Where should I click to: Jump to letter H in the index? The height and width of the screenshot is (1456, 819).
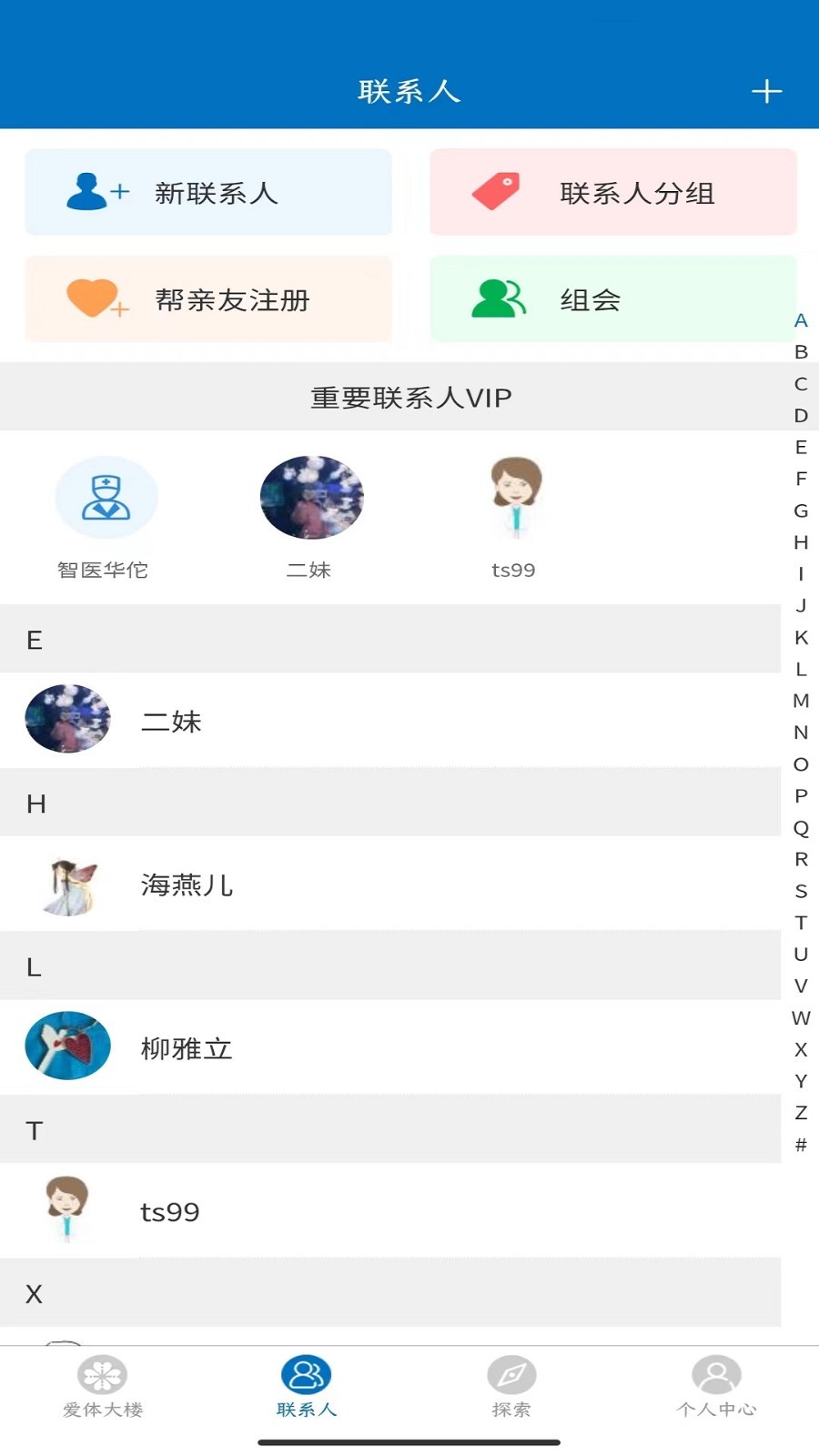pyautogui.click(x=801, y=542)
